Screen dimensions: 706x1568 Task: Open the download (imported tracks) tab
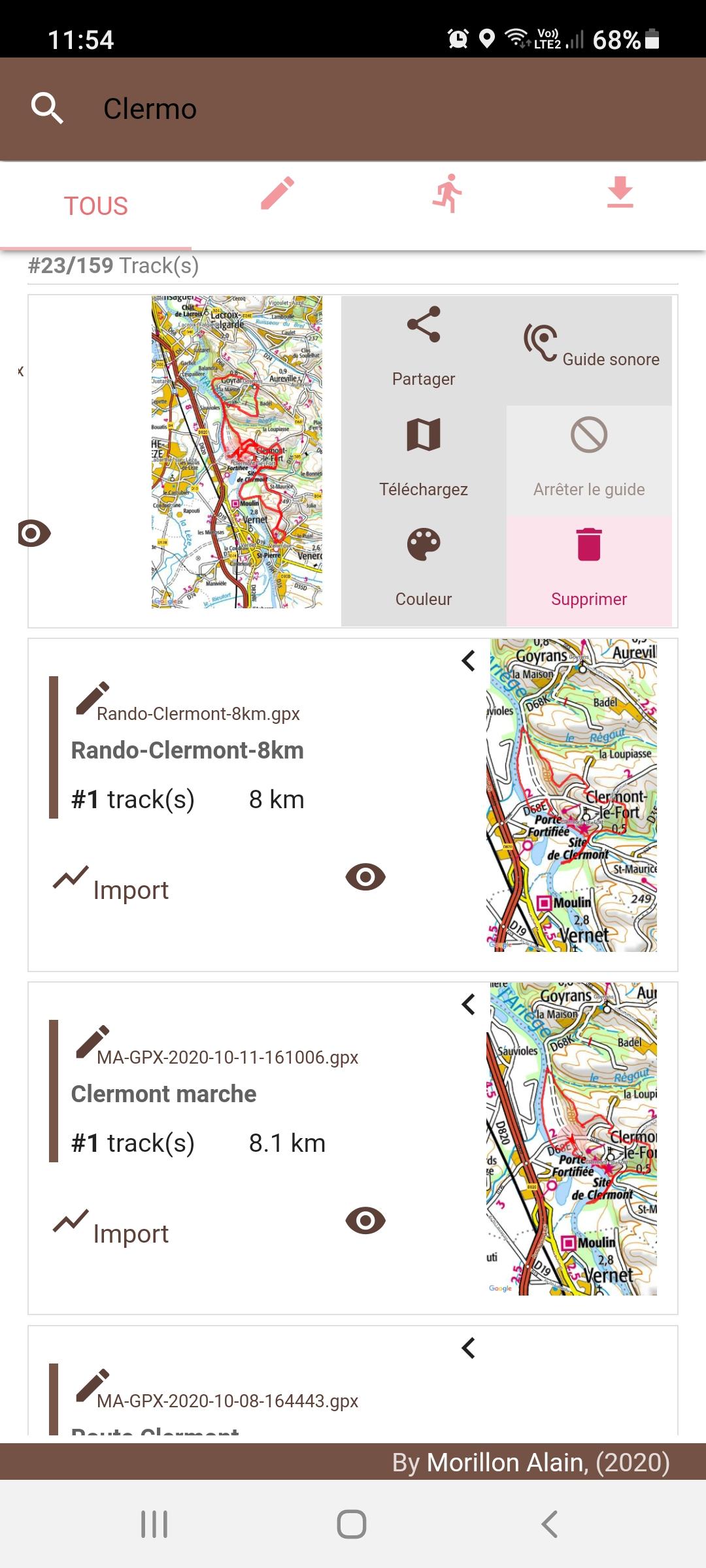pos(620,192)
